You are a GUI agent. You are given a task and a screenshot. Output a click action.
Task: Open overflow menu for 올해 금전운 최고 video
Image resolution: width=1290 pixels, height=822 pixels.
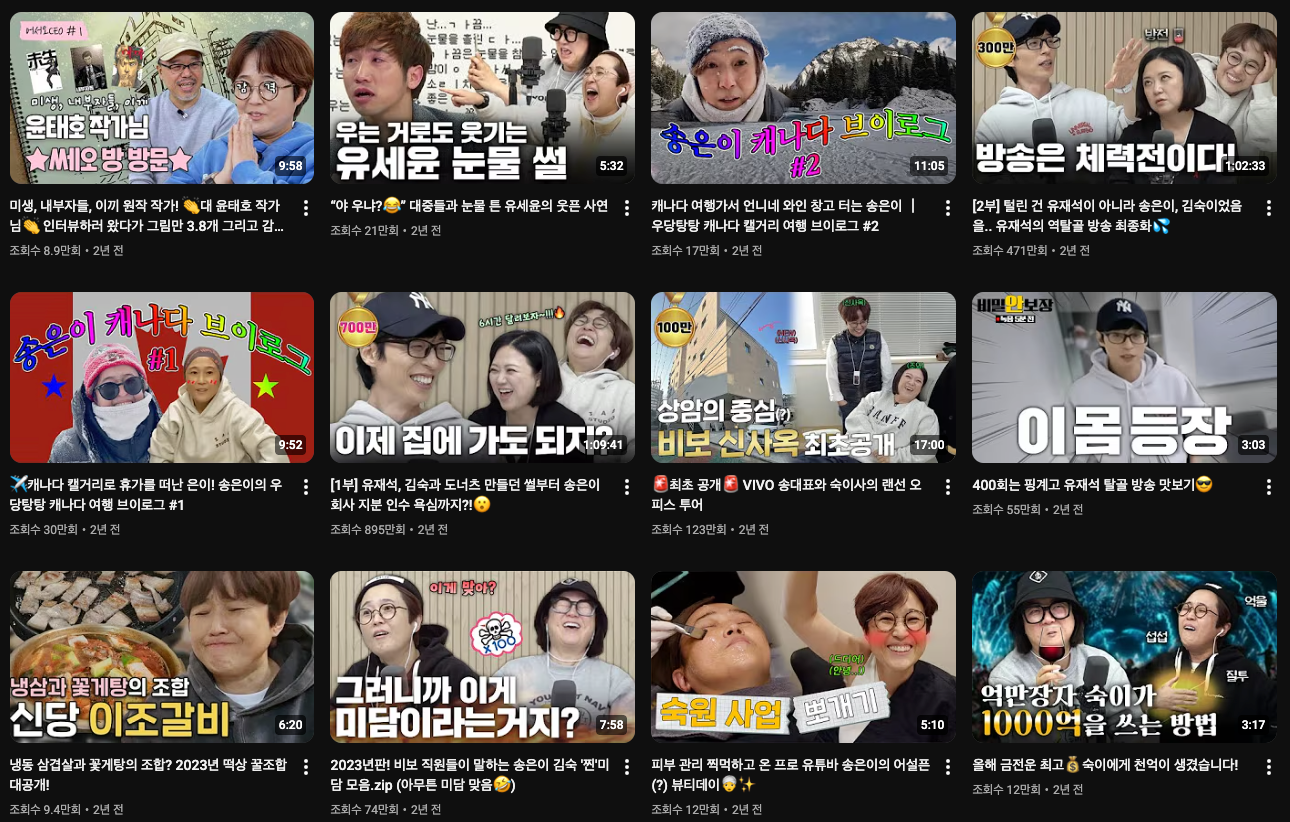[1269, 767]
